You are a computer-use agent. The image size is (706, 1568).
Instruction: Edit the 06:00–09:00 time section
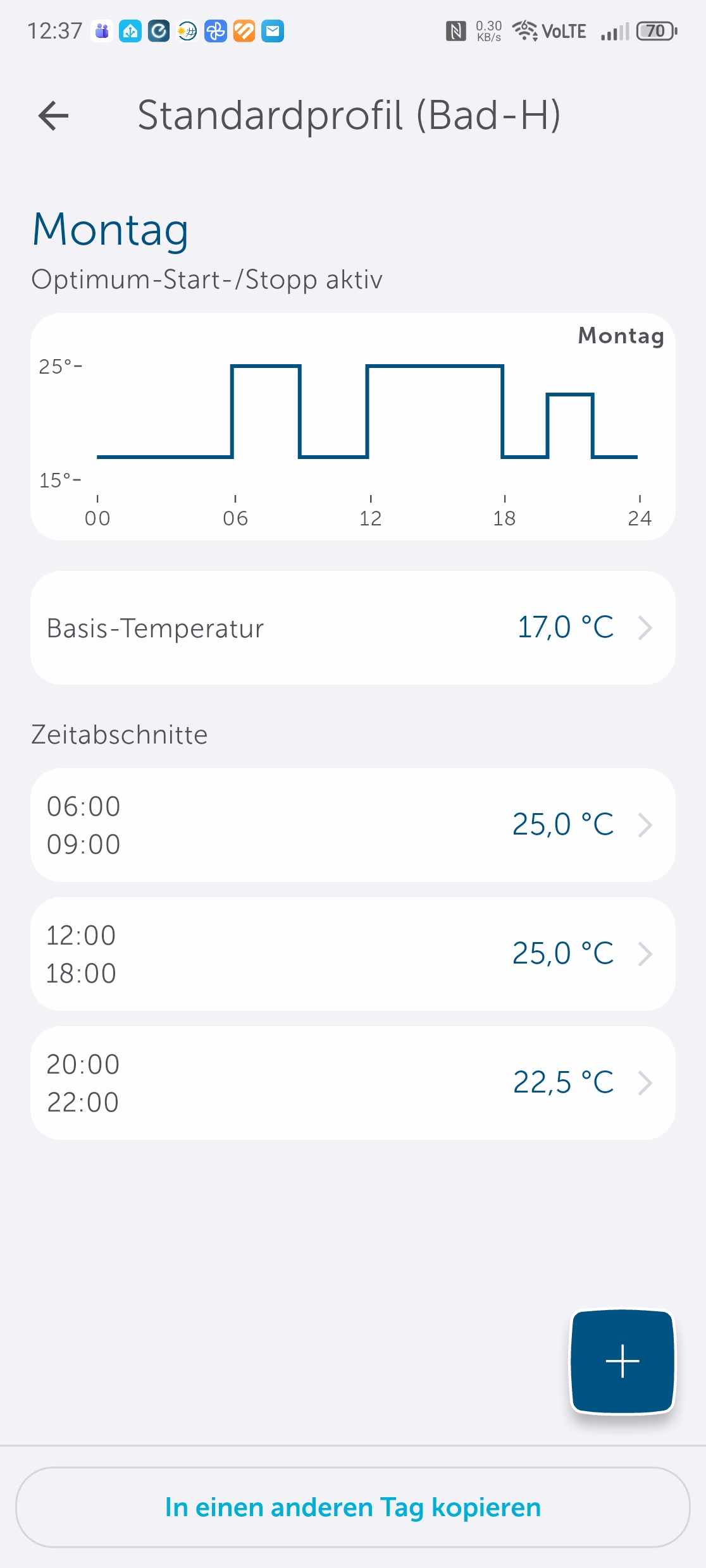[x=352, y=825]
